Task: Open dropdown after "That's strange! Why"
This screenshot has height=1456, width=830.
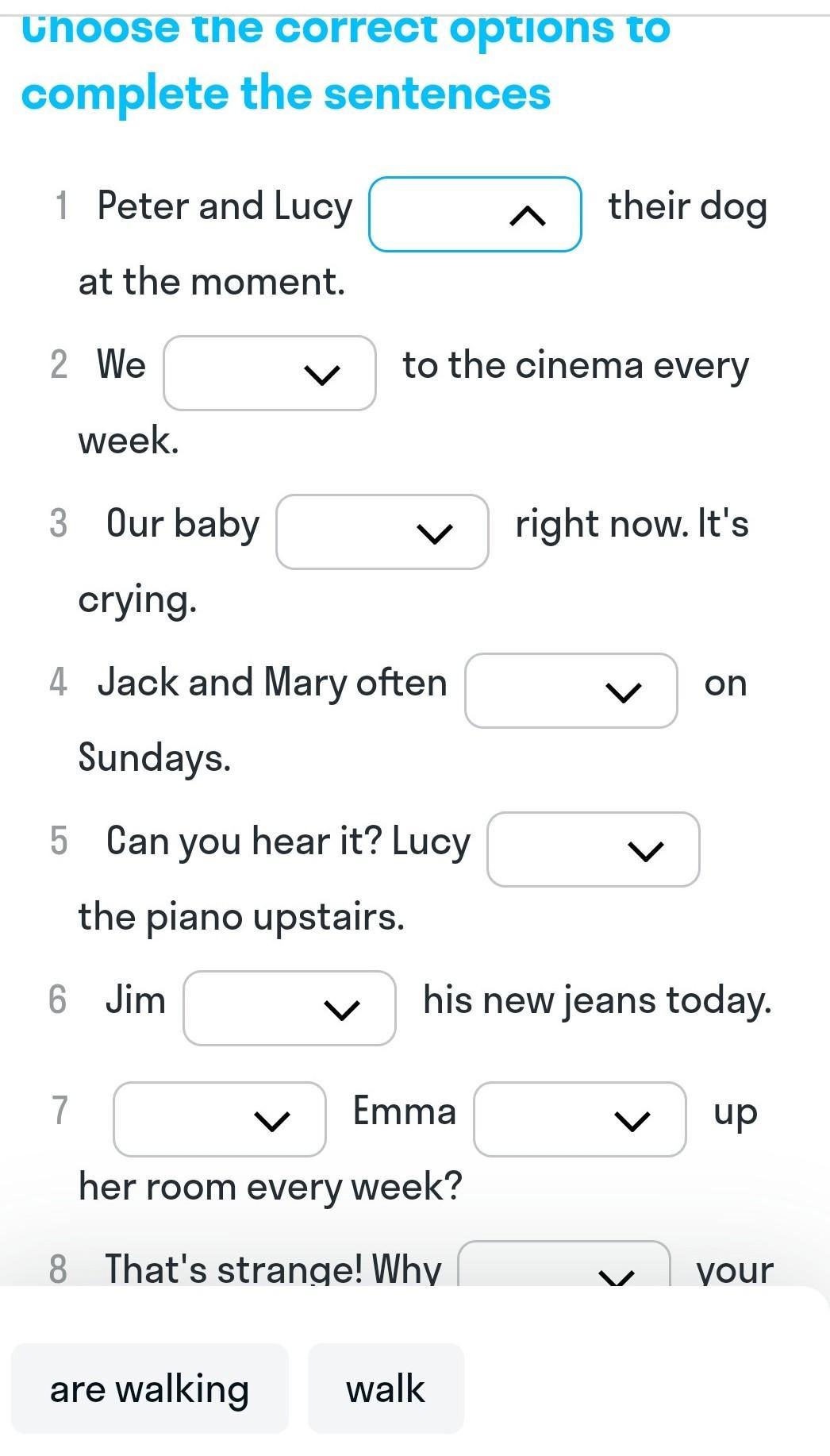Action: coord(565,1266)
